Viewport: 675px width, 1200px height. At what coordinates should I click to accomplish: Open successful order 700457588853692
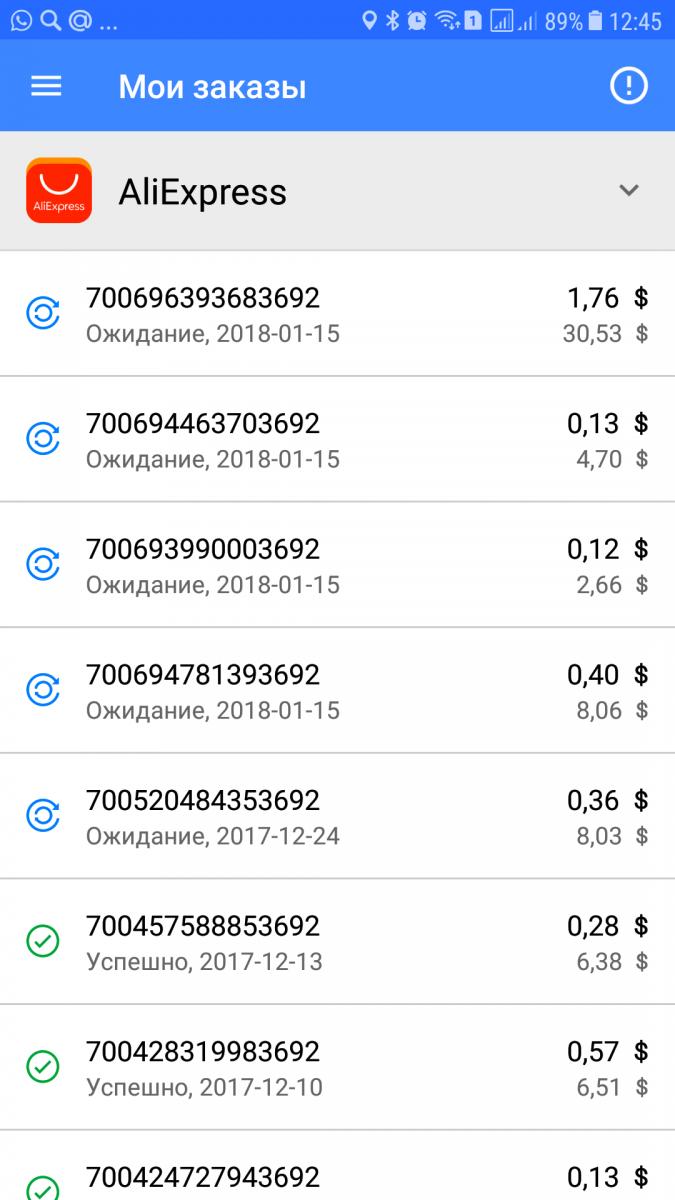(337, 942)
